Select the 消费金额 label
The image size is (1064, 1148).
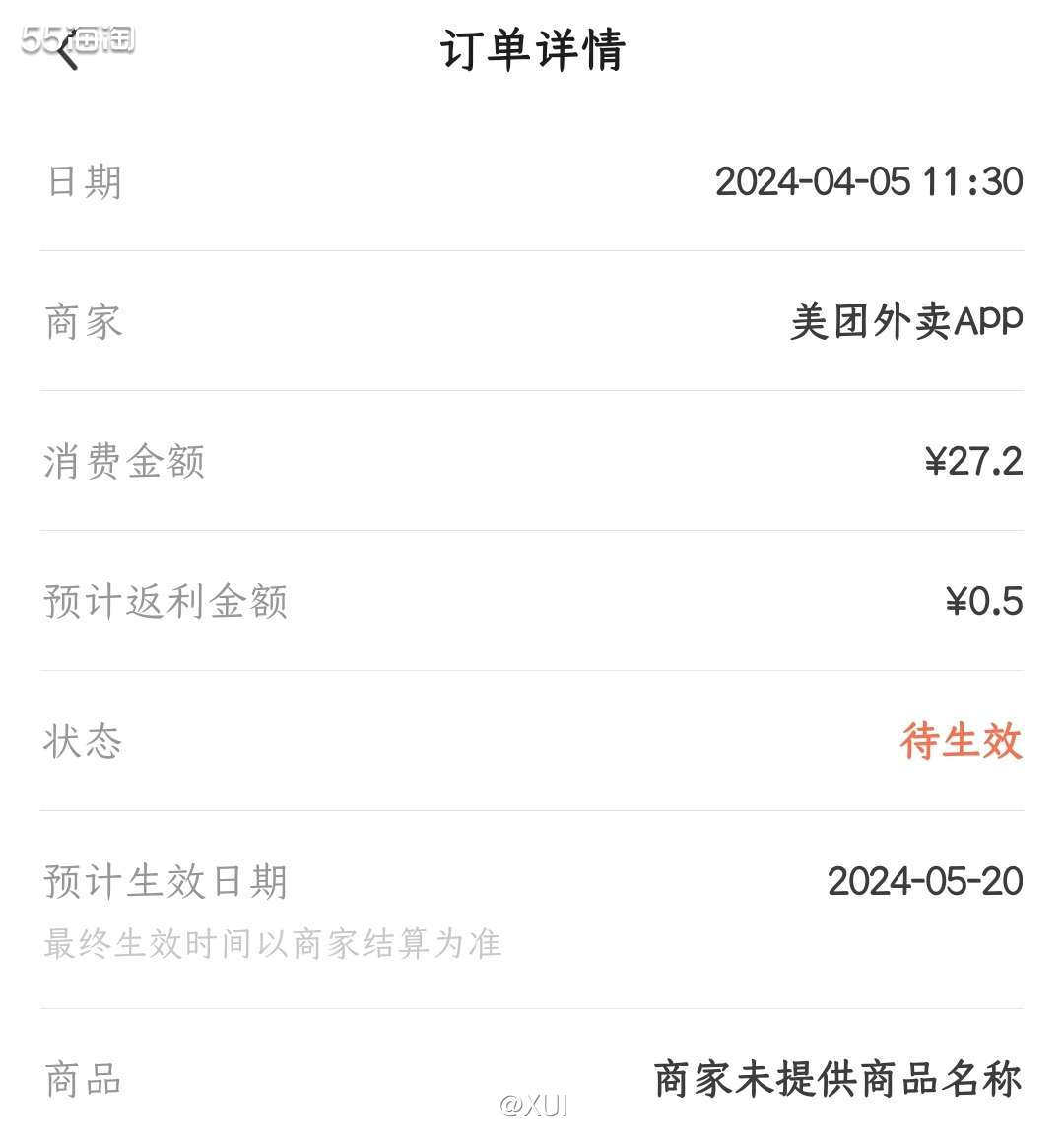(x=123, y=461)
